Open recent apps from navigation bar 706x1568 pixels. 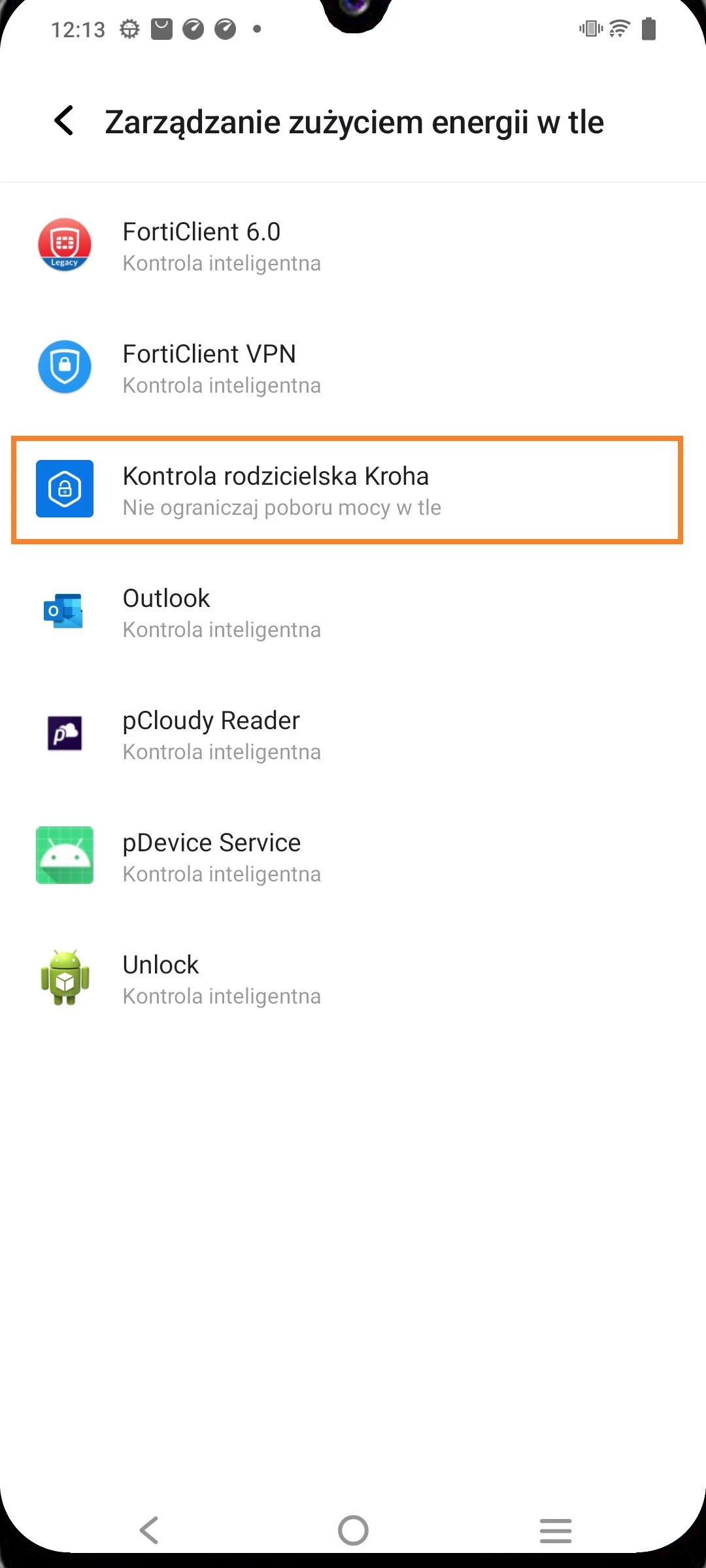click(x=556, y=1530)
